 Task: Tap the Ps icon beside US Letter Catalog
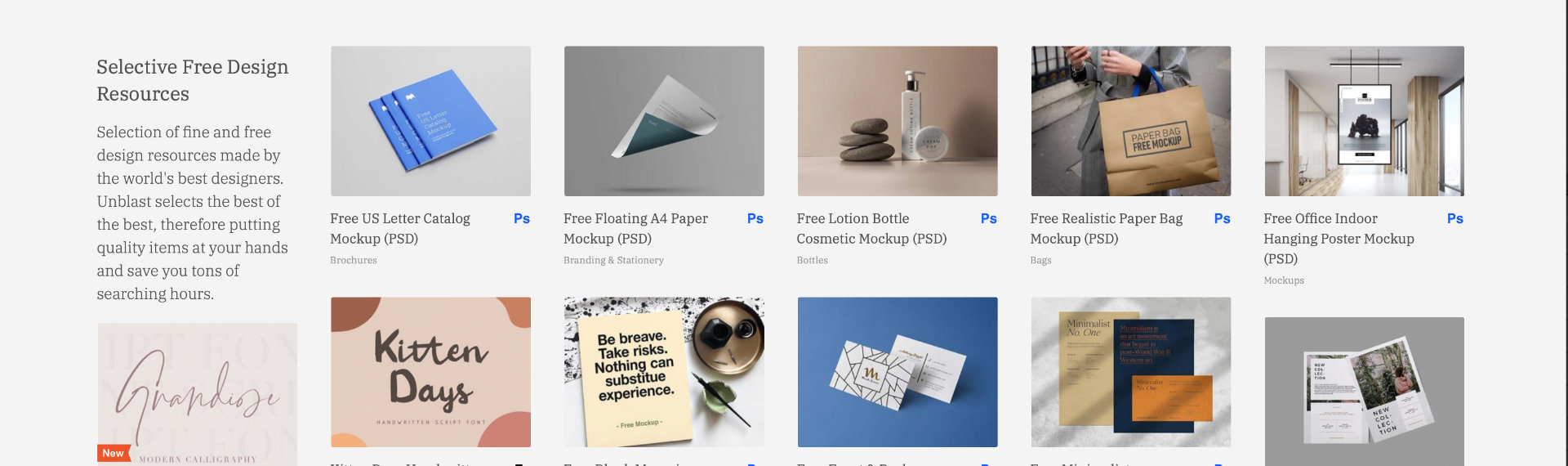click(x=521, y=218)
